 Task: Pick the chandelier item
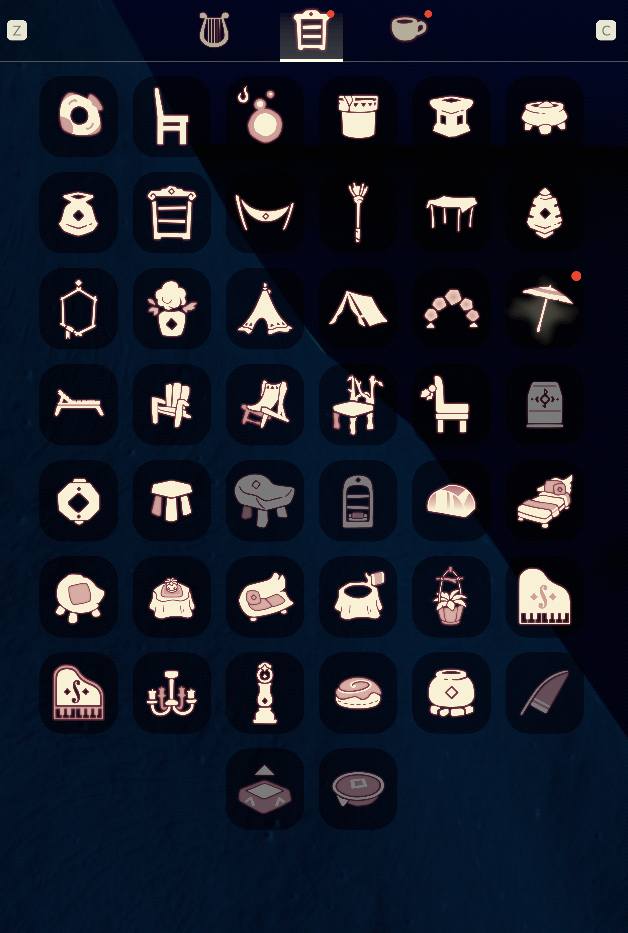171,692
